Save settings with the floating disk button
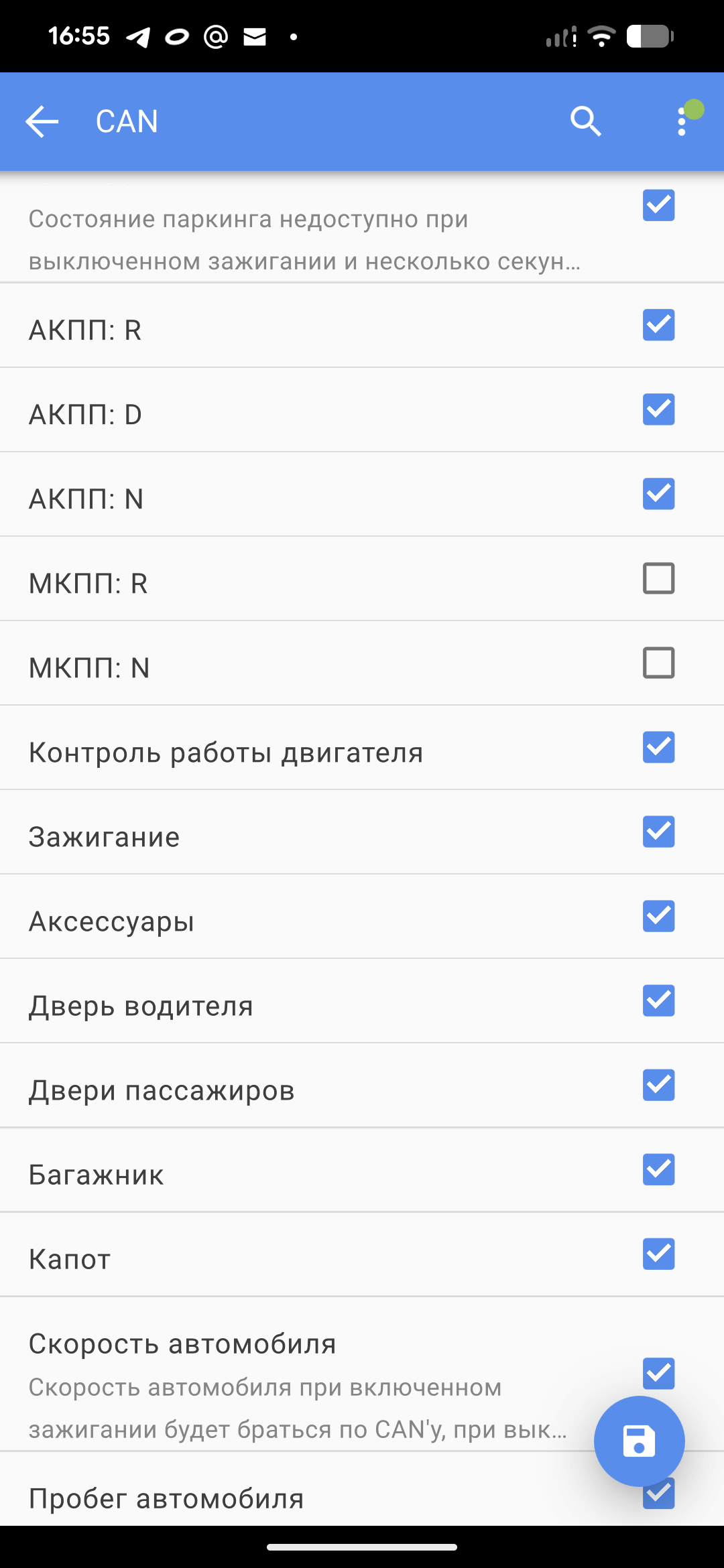The width and height of the screenshot is (724, 1568). (x=639, y=1441)
